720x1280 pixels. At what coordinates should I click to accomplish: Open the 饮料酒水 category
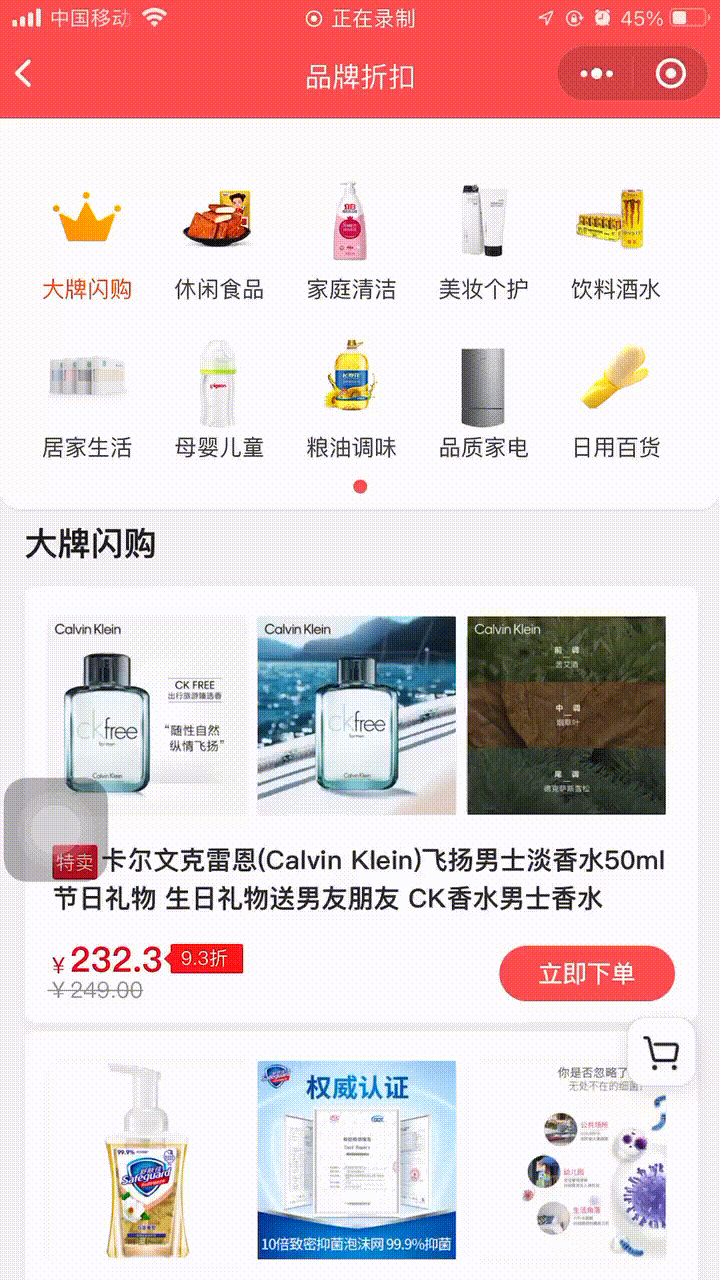click(615, 244)
